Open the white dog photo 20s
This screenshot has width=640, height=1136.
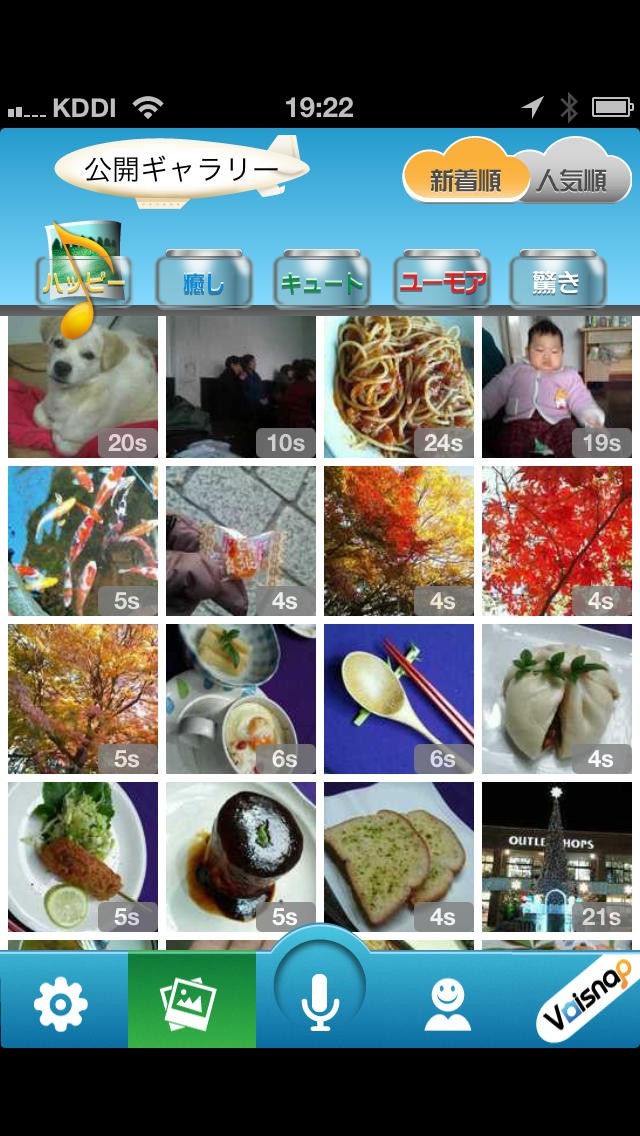(83, 387)
